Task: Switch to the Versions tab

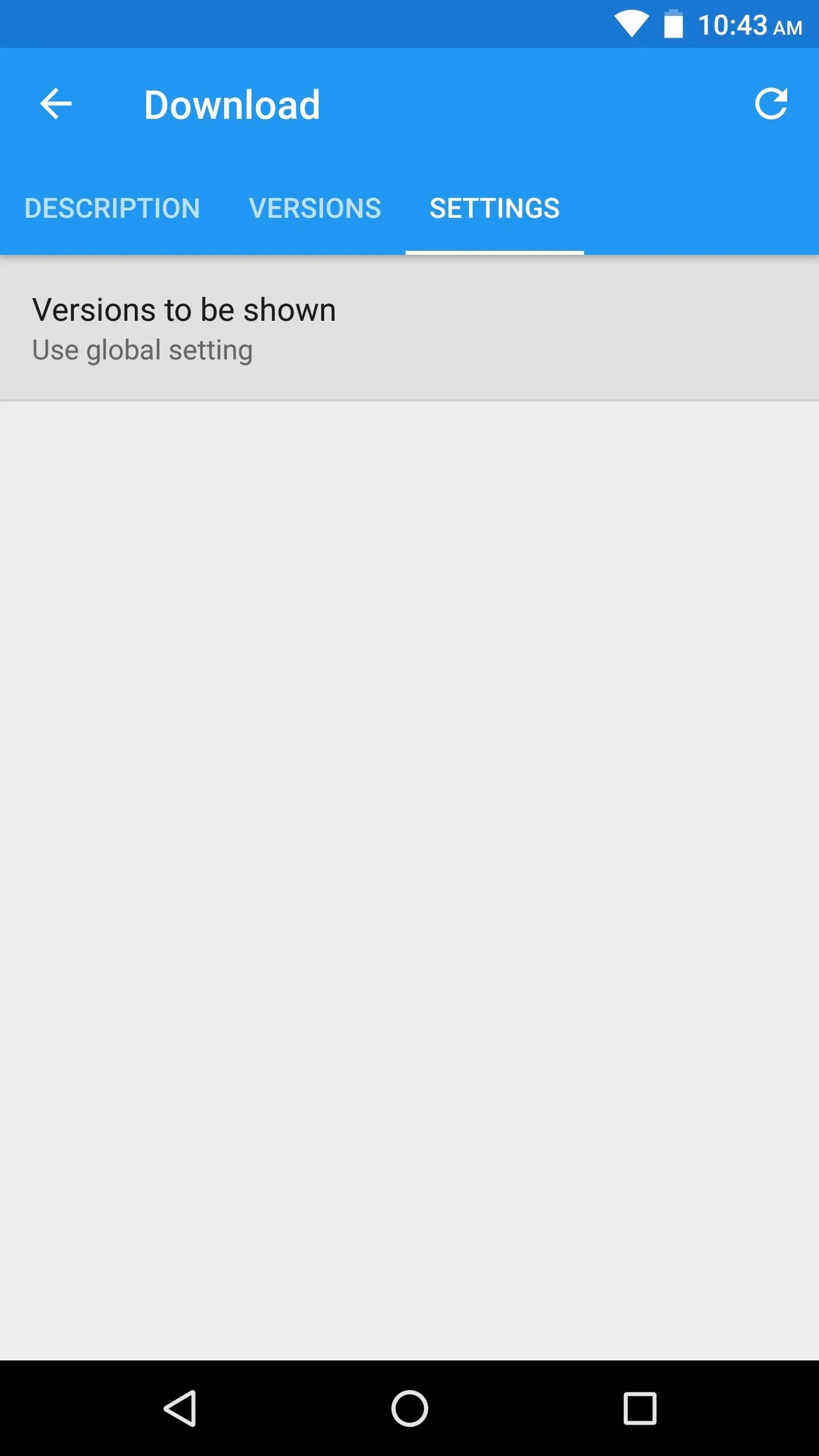Action: tap(315, 208)
